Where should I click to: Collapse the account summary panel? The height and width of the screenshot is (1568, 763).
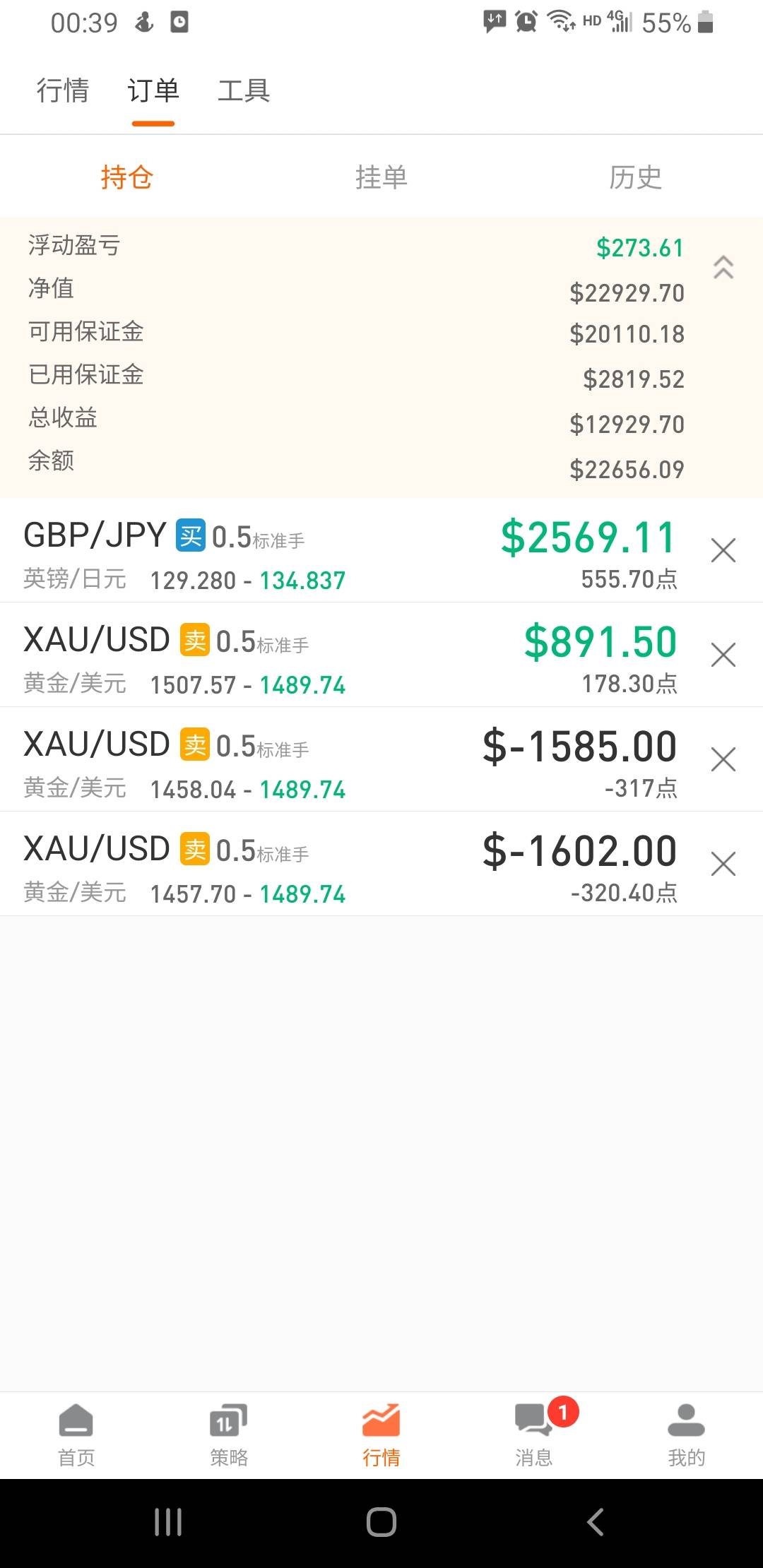(723, 268)
